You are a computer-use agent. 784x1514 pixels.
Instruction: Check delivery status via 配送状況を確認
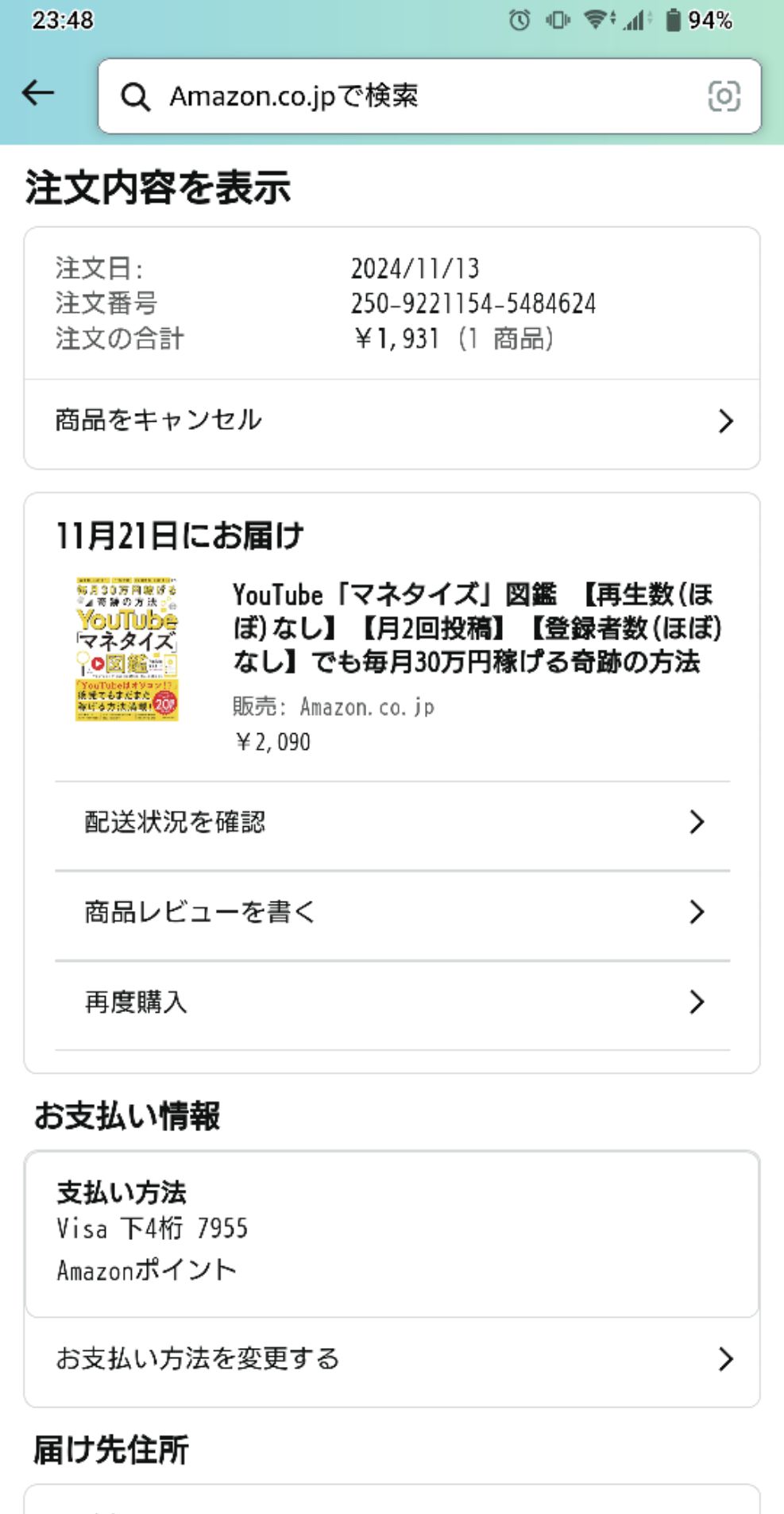[392, 822]
